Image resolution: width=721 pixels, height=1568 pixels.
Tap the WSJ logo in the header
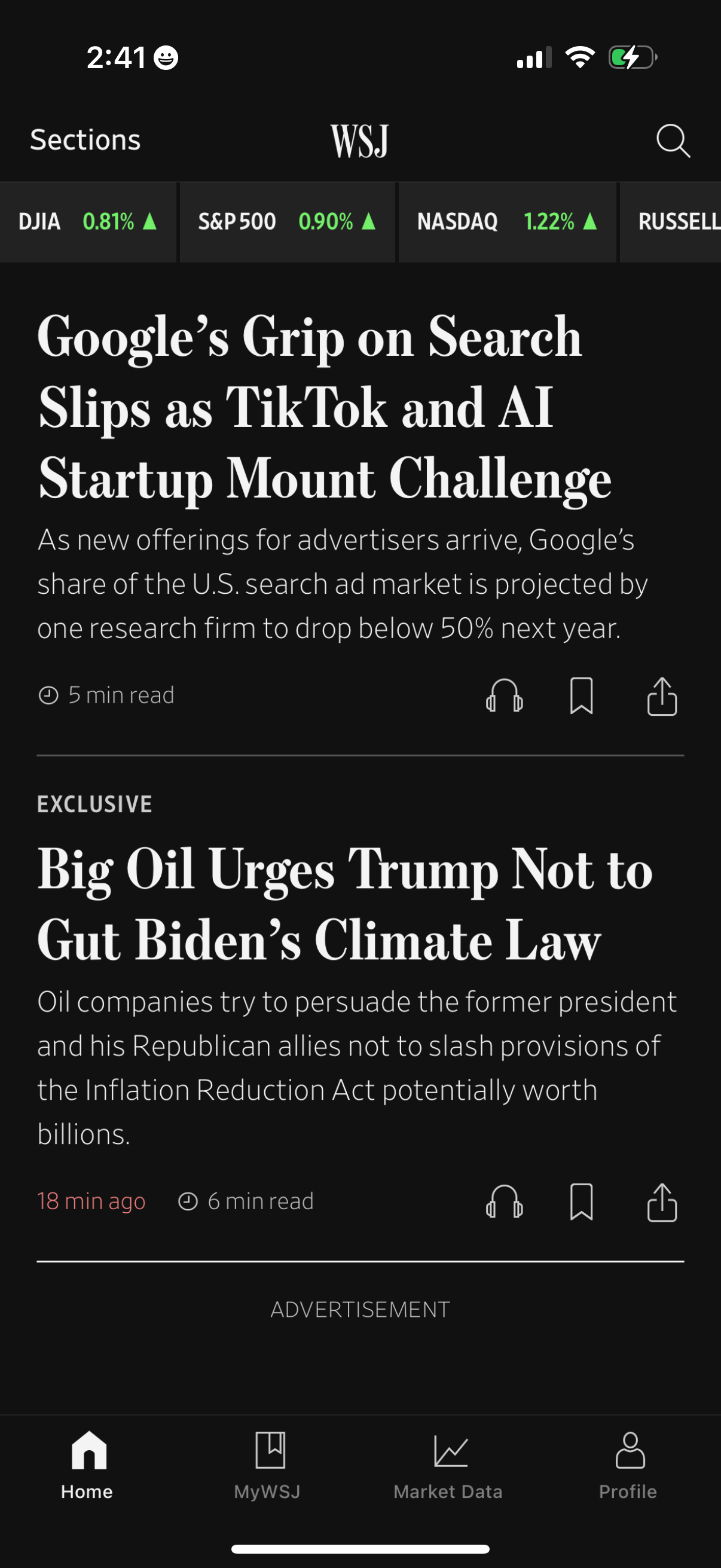(360, 141)
